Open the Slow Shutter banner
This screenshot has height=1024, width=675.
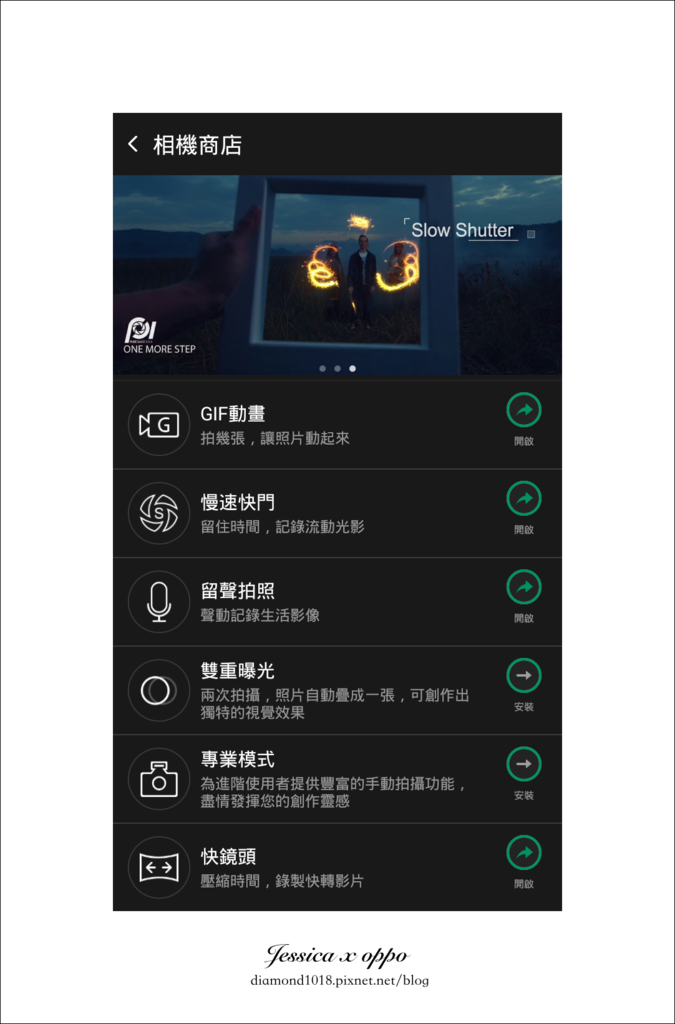click(337, 275)
